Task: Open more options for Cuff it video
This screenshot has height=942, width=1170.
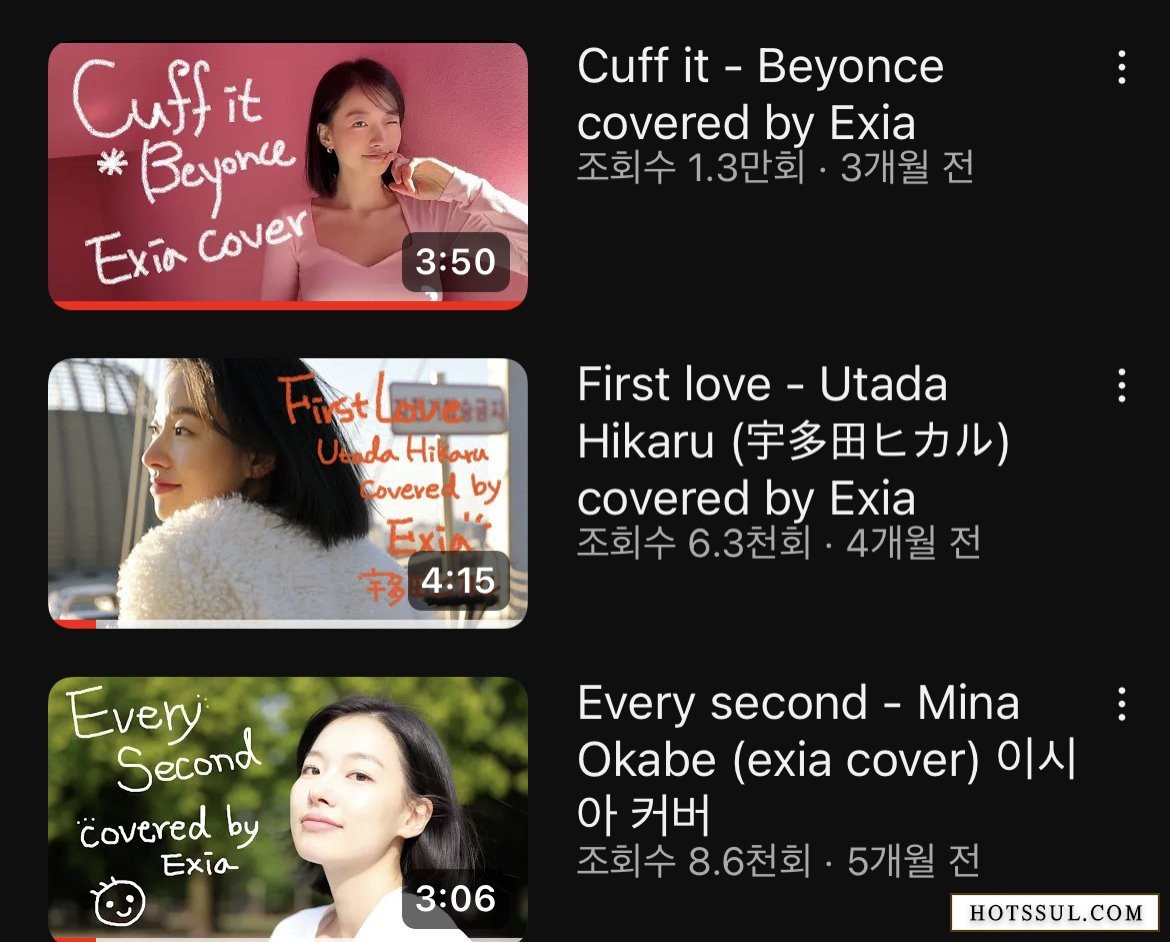Action: [x=1122, y=68]
